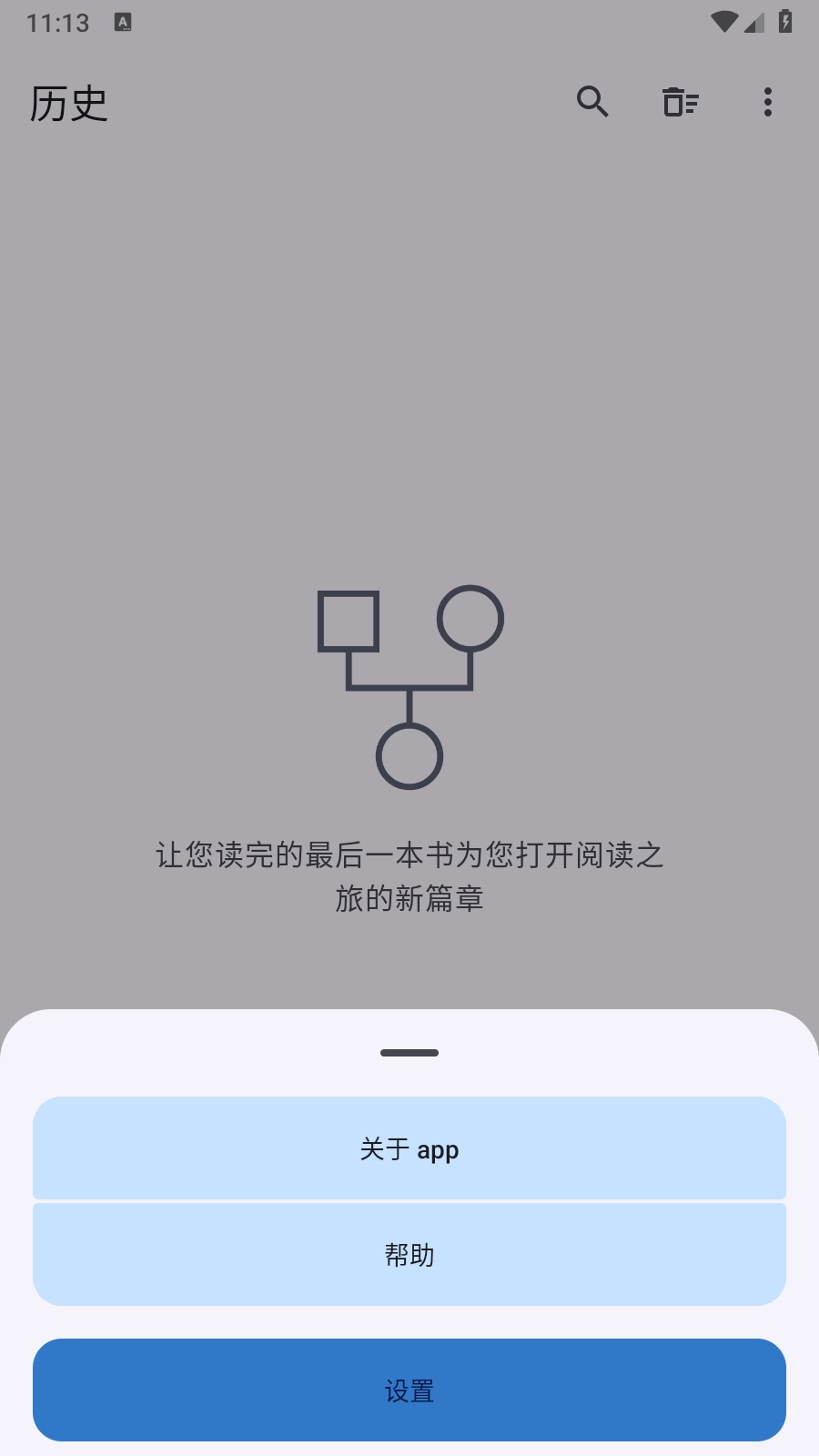Click the family tree illustration
Image resolution: width=819 pixels, height=1456 pixels.
[408, 682]
